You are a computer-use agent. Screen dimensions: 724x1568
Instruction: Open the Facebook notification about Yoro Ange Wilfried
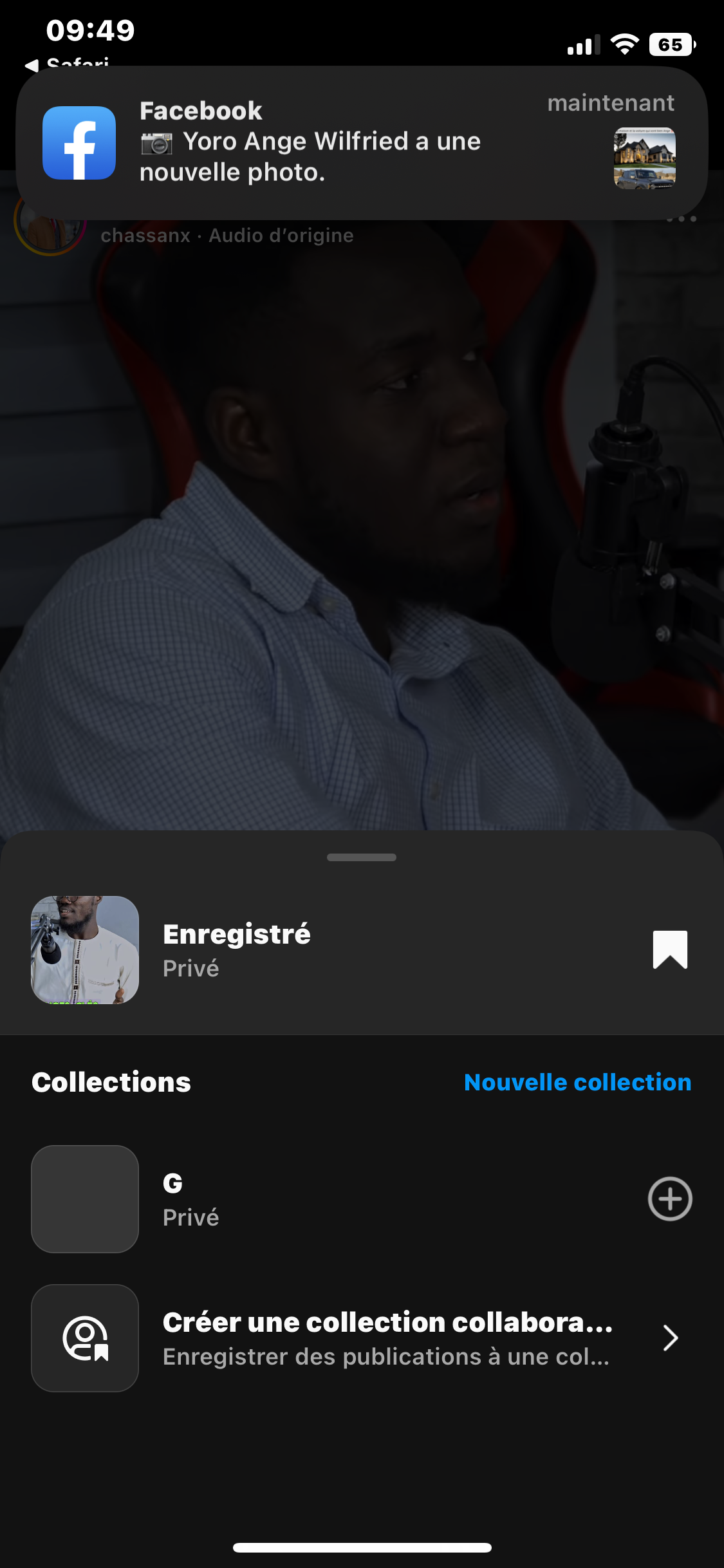coord(360,143)
